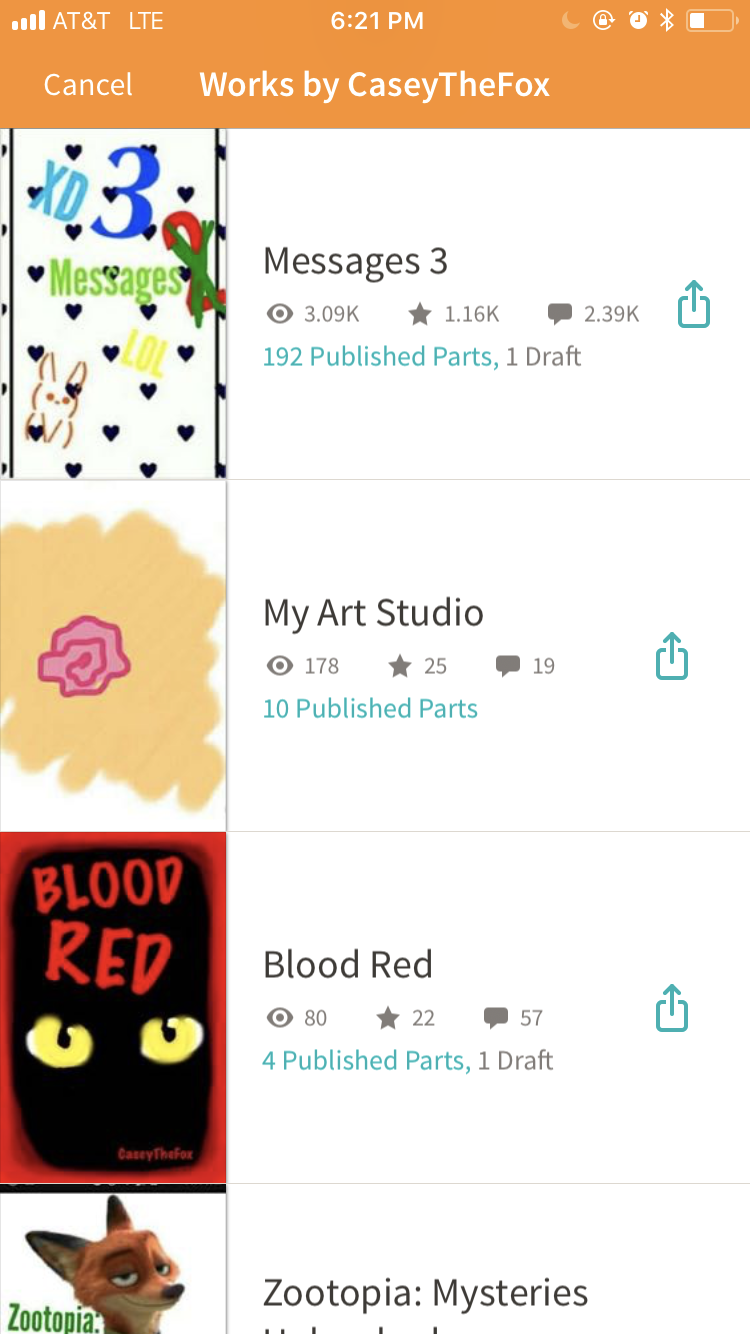The width and height of the screenshot is (750, 1334).
Task: Open the Blood Red story
Action: point(347,965)
